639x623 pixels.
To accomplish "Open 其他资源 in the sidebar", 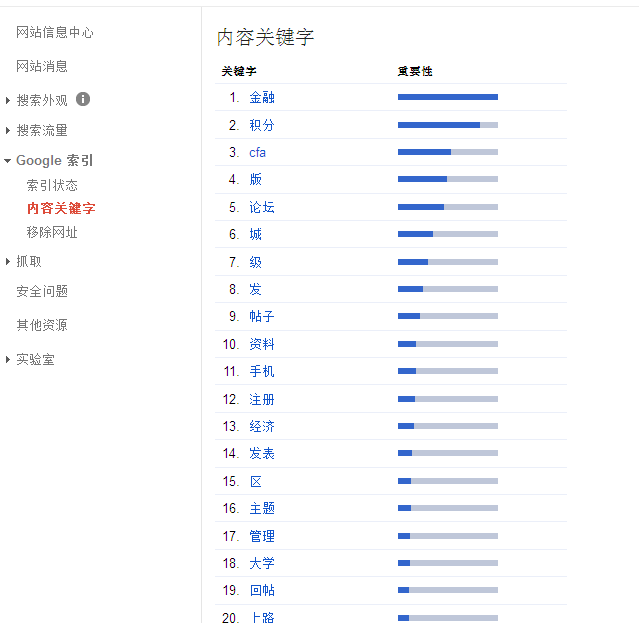I will (x=42, y=325).
